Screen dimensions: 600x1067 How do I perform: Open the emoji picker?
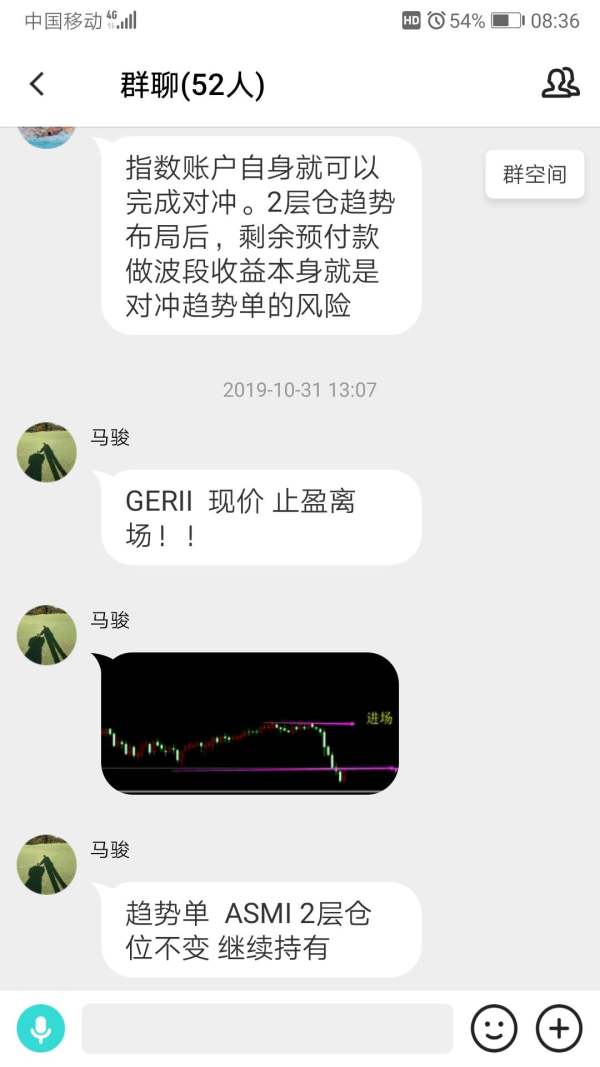pyautogui.click(x=494, y=1028)
